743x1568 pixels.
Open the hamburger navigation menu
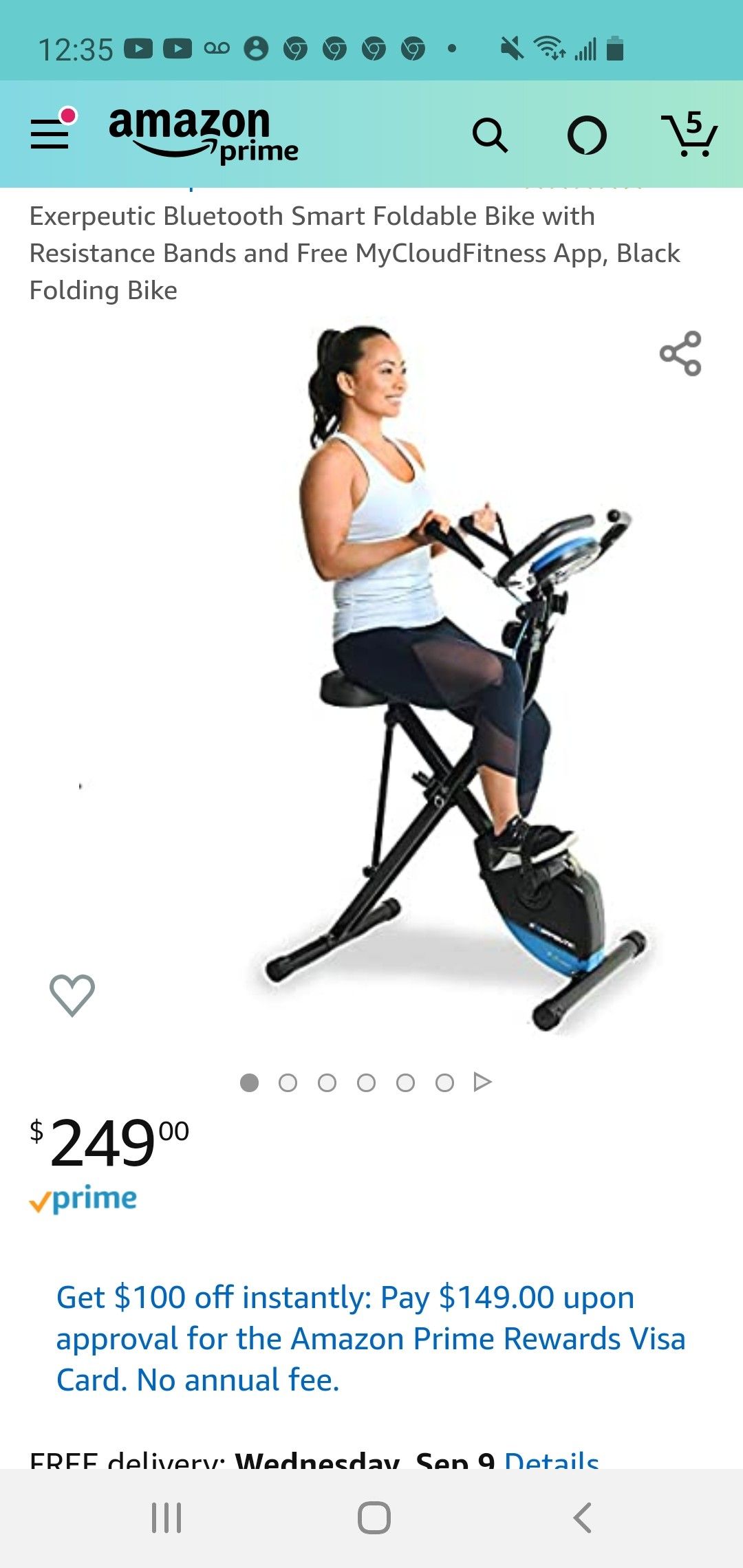coord(50,133)
